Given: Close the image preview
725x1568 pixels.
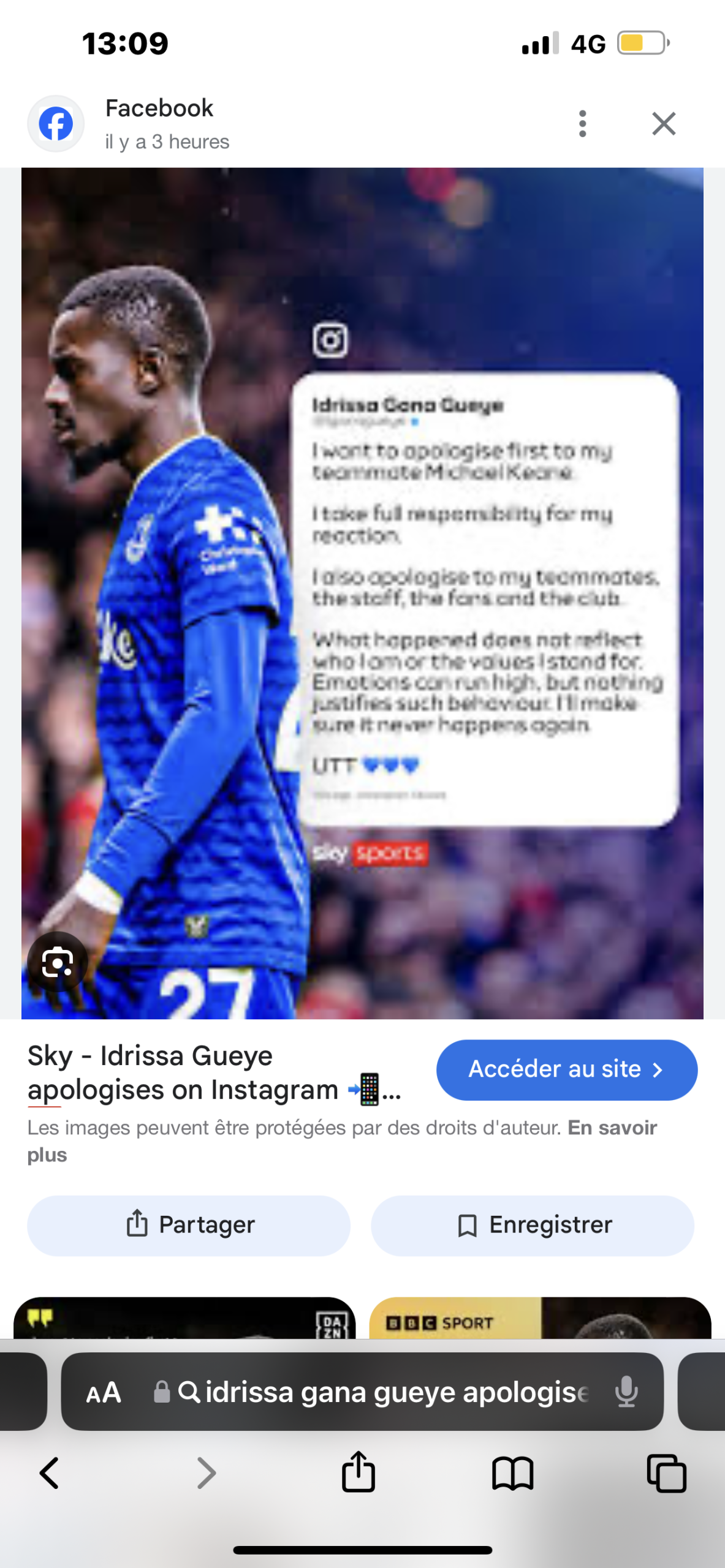Looking at the screenshot, I should pyautogui.click(x=663, y=124).
